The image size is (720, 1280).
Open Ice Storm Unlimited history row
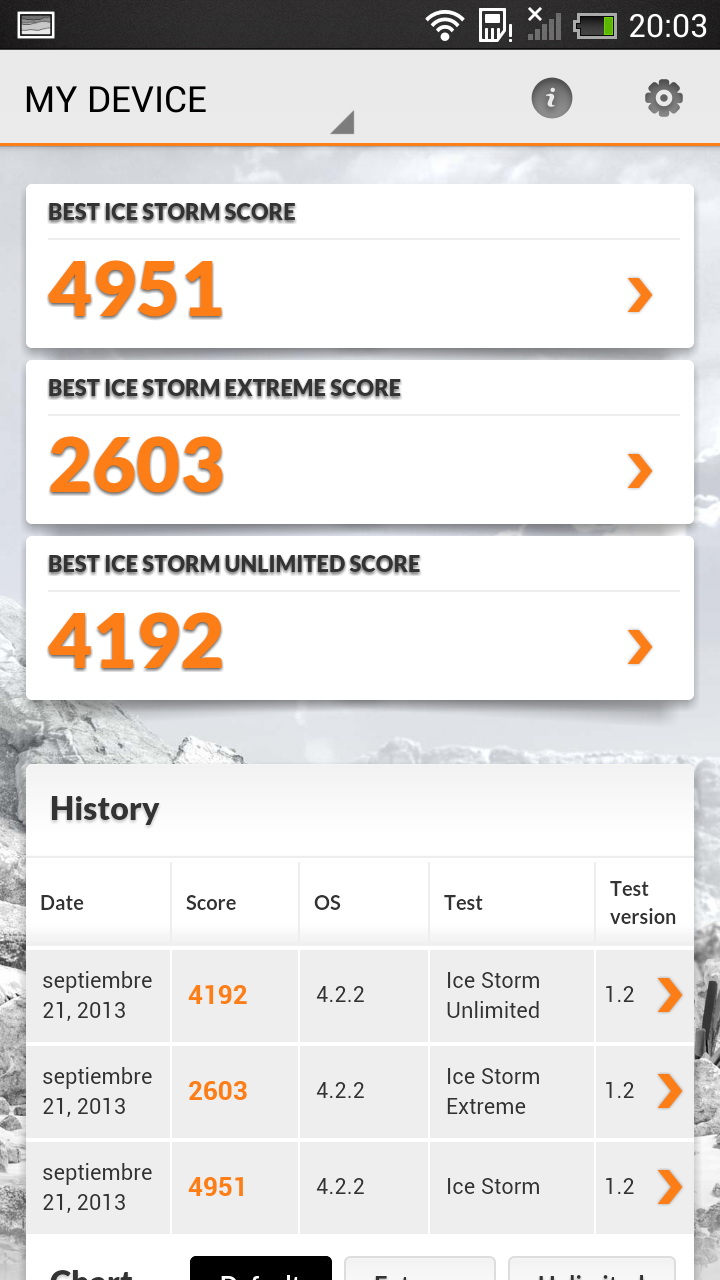(x=359, y=995)
